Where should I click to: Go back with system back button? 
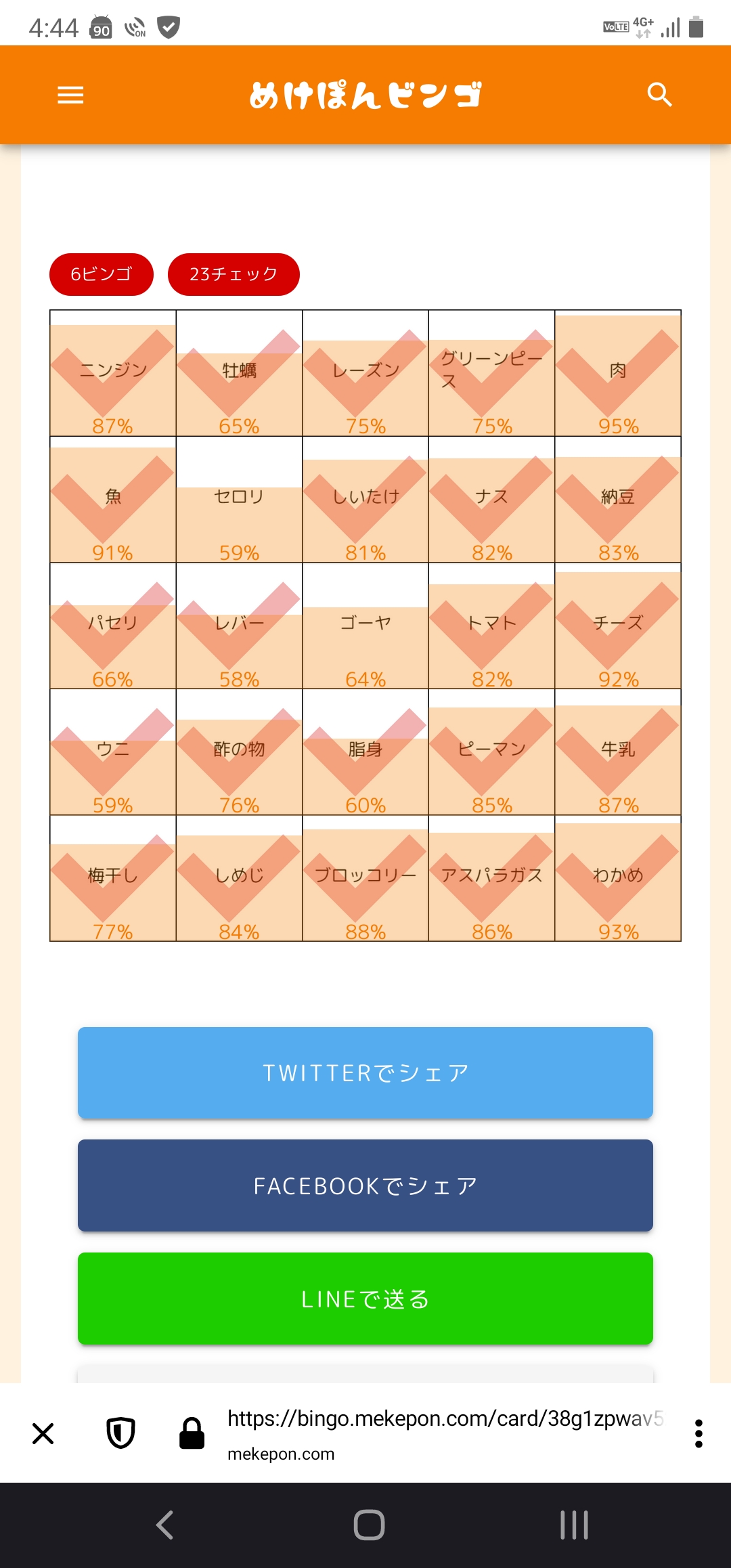click(164, 1525)
